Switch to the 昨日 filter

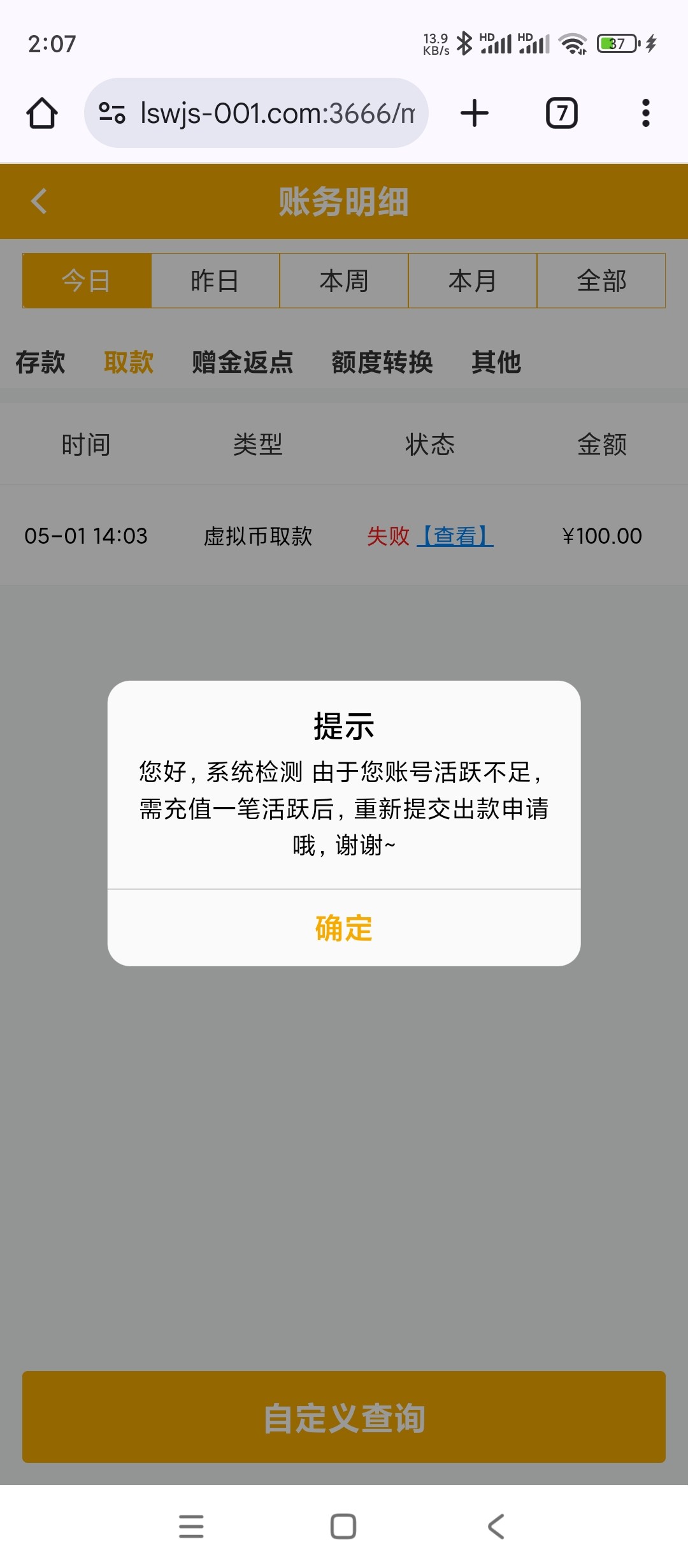[215, 280]
